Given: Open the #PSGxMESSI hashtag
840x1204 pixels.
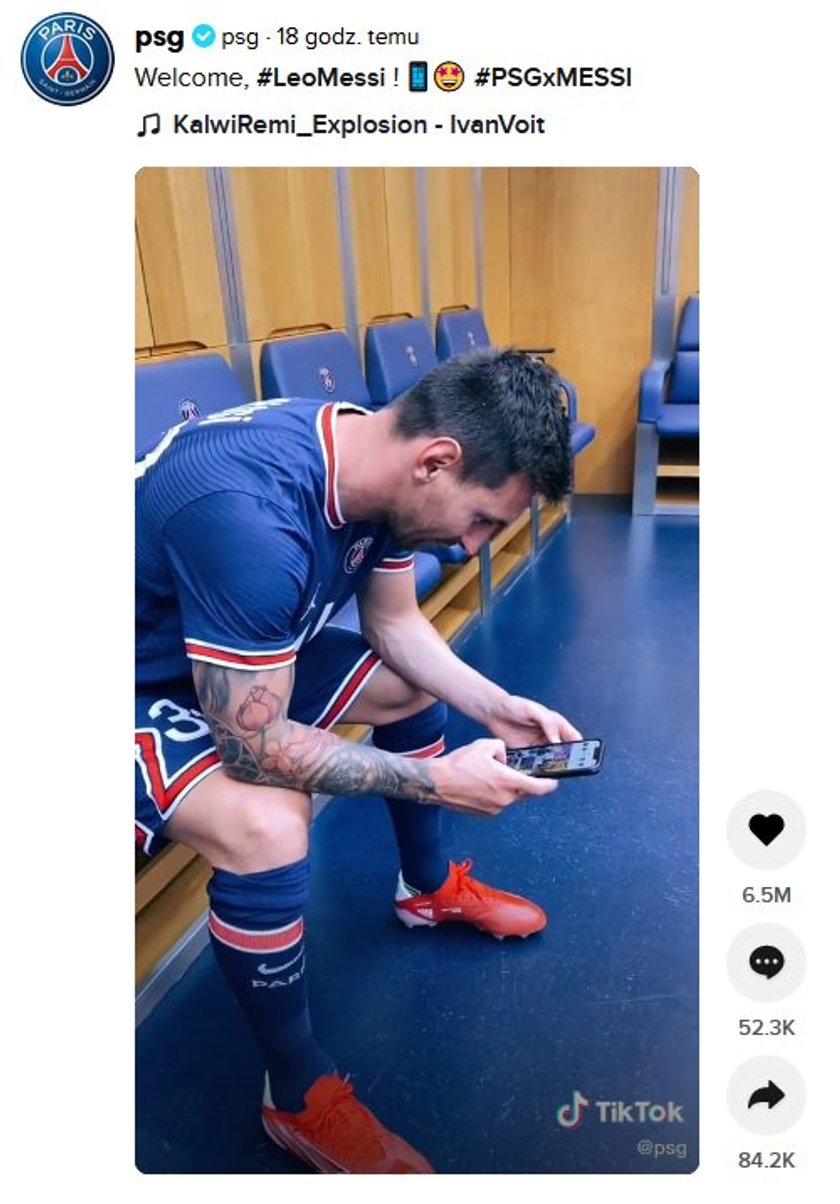Looking at the screenshot, I should (x=552, y=78).
